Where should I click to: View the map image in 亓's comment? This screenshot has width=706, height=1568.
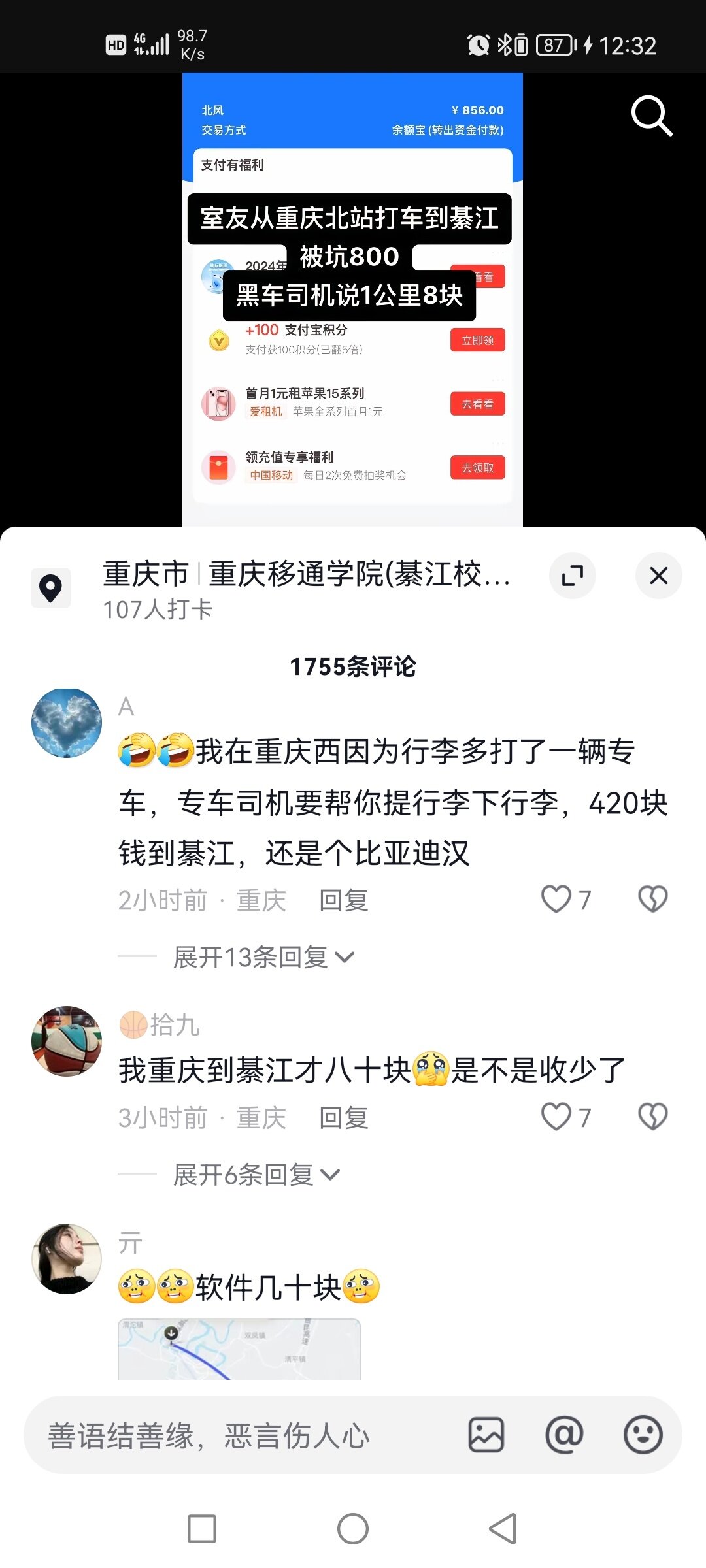[239, 1348]
